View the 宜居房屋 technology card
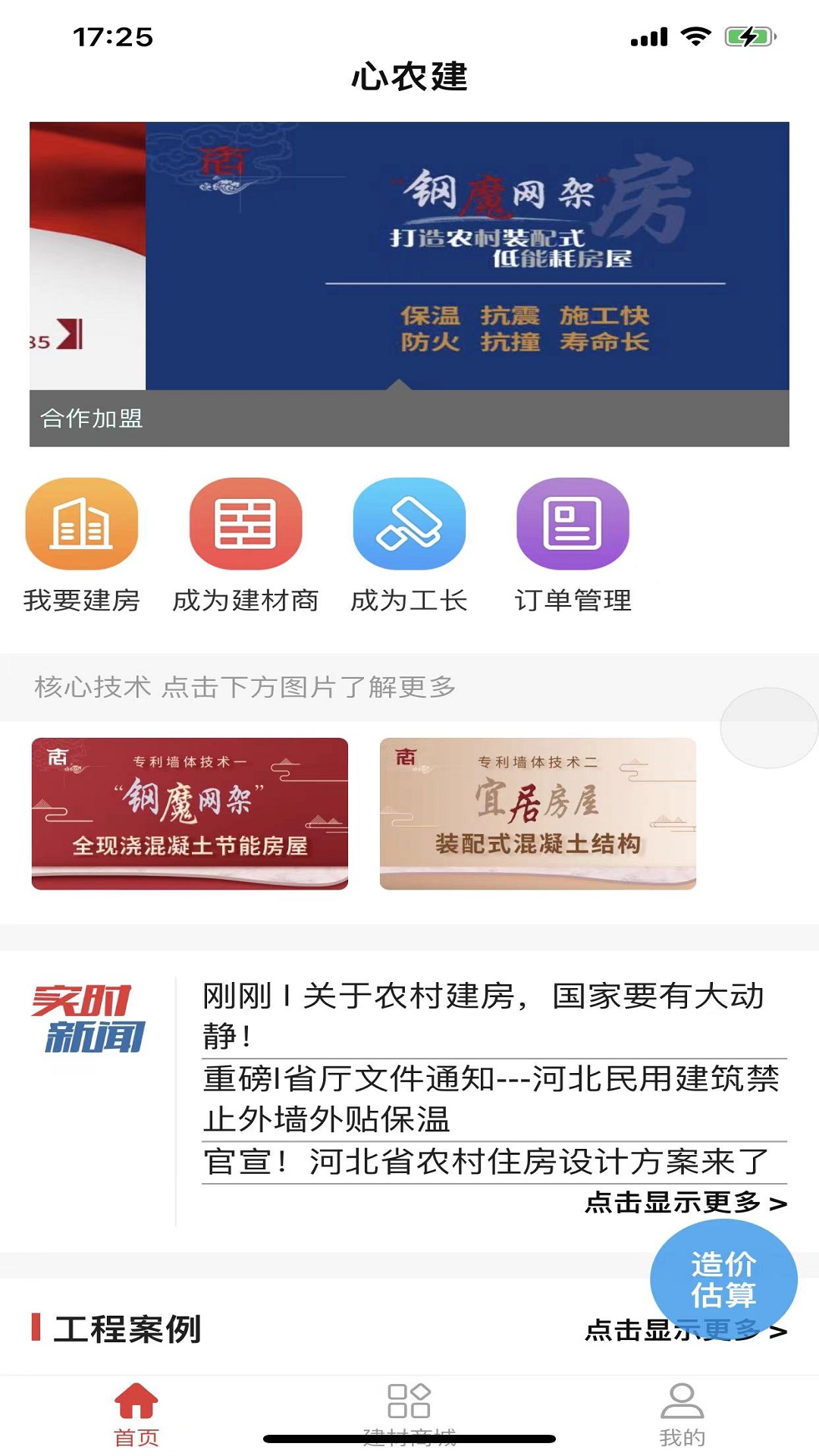819x1456 pixels. (x=538, y=813)
